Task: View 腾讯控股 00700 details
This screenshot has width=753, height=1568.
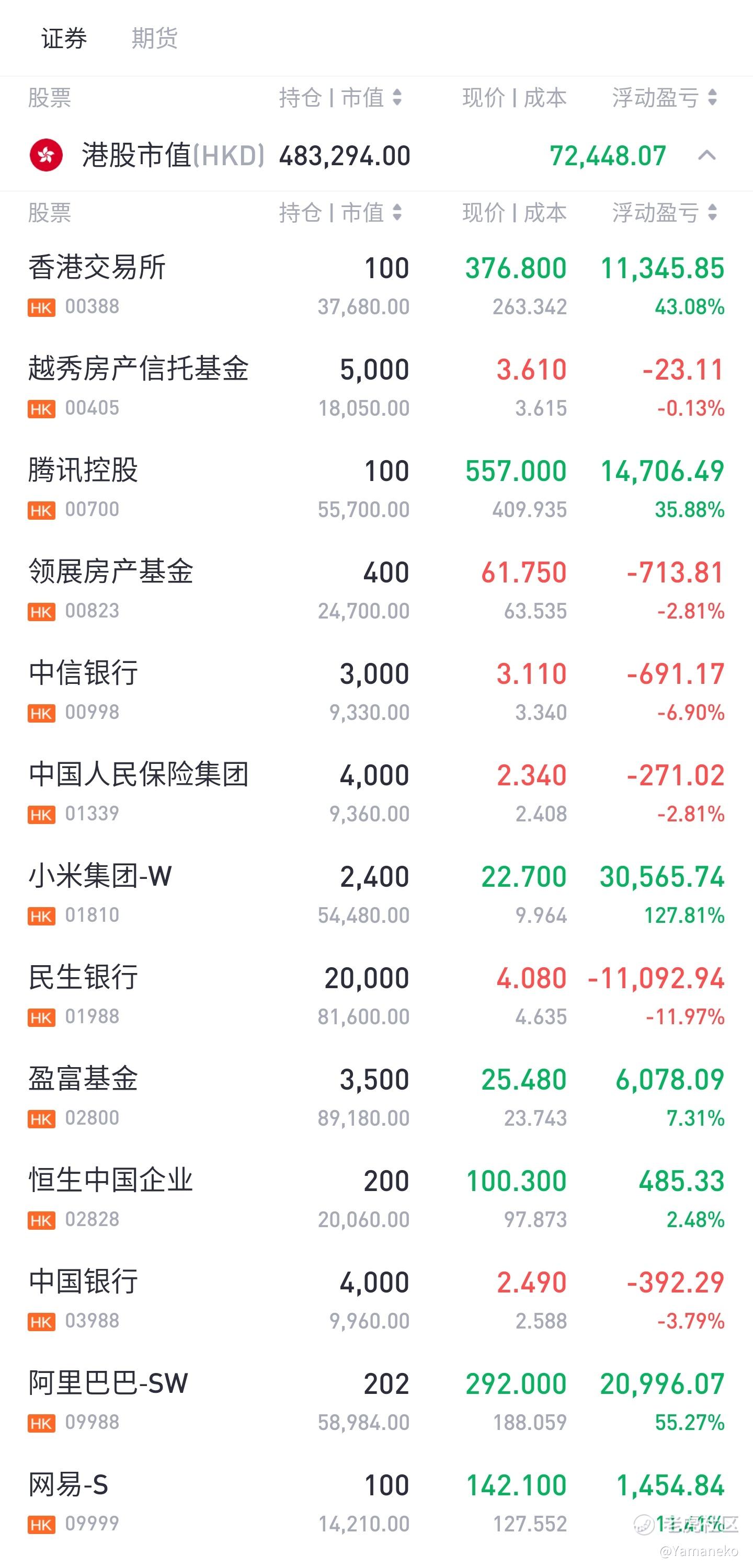Action: pyautogui.click(x=376, y=489)
